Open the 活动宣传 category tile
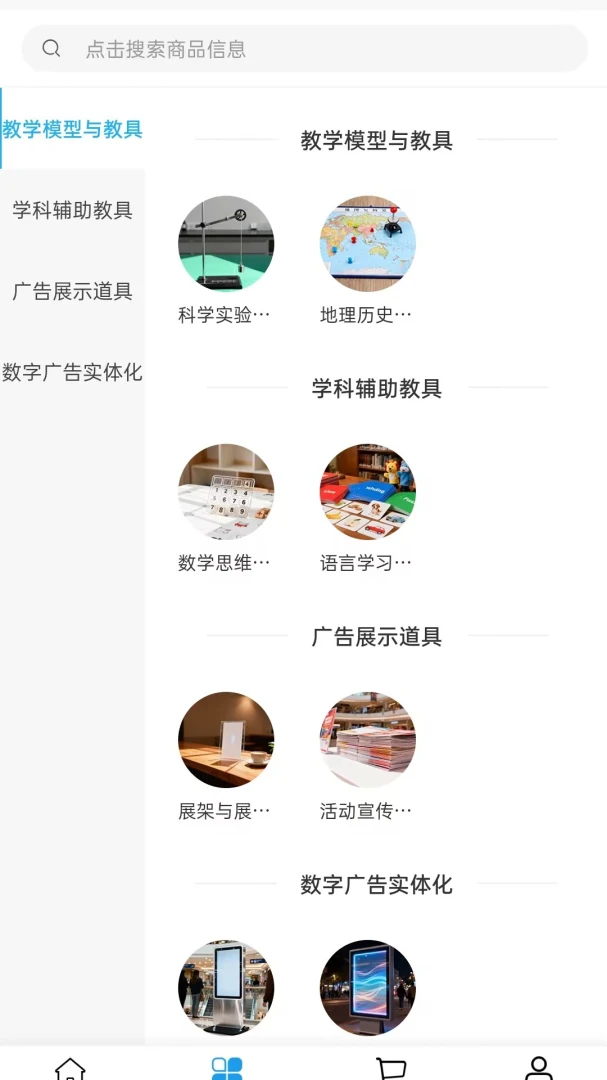The height and width of the screenshot is (1080, 607). point(367,756)
